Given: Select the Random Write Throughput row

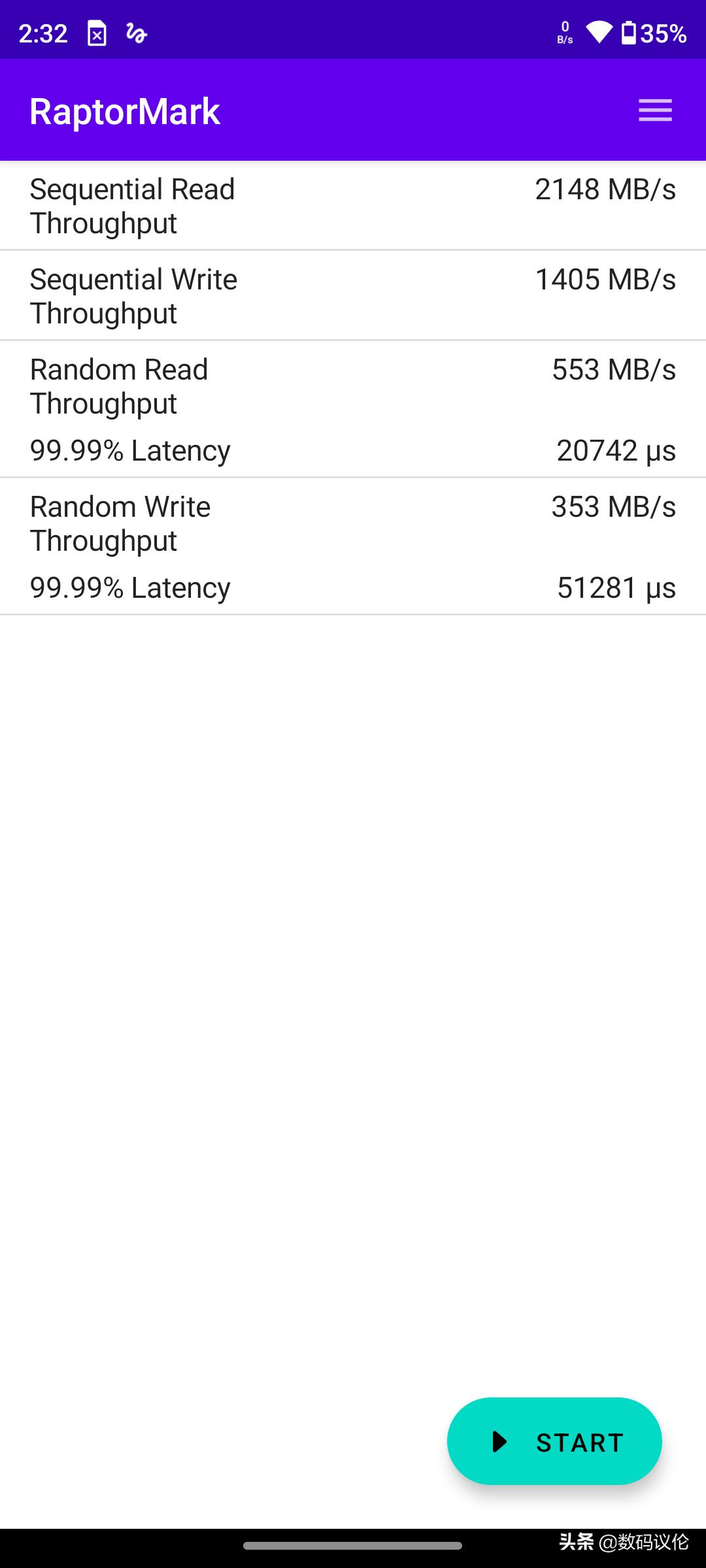Looking at the screenshot, I should [x=353, y=523].
